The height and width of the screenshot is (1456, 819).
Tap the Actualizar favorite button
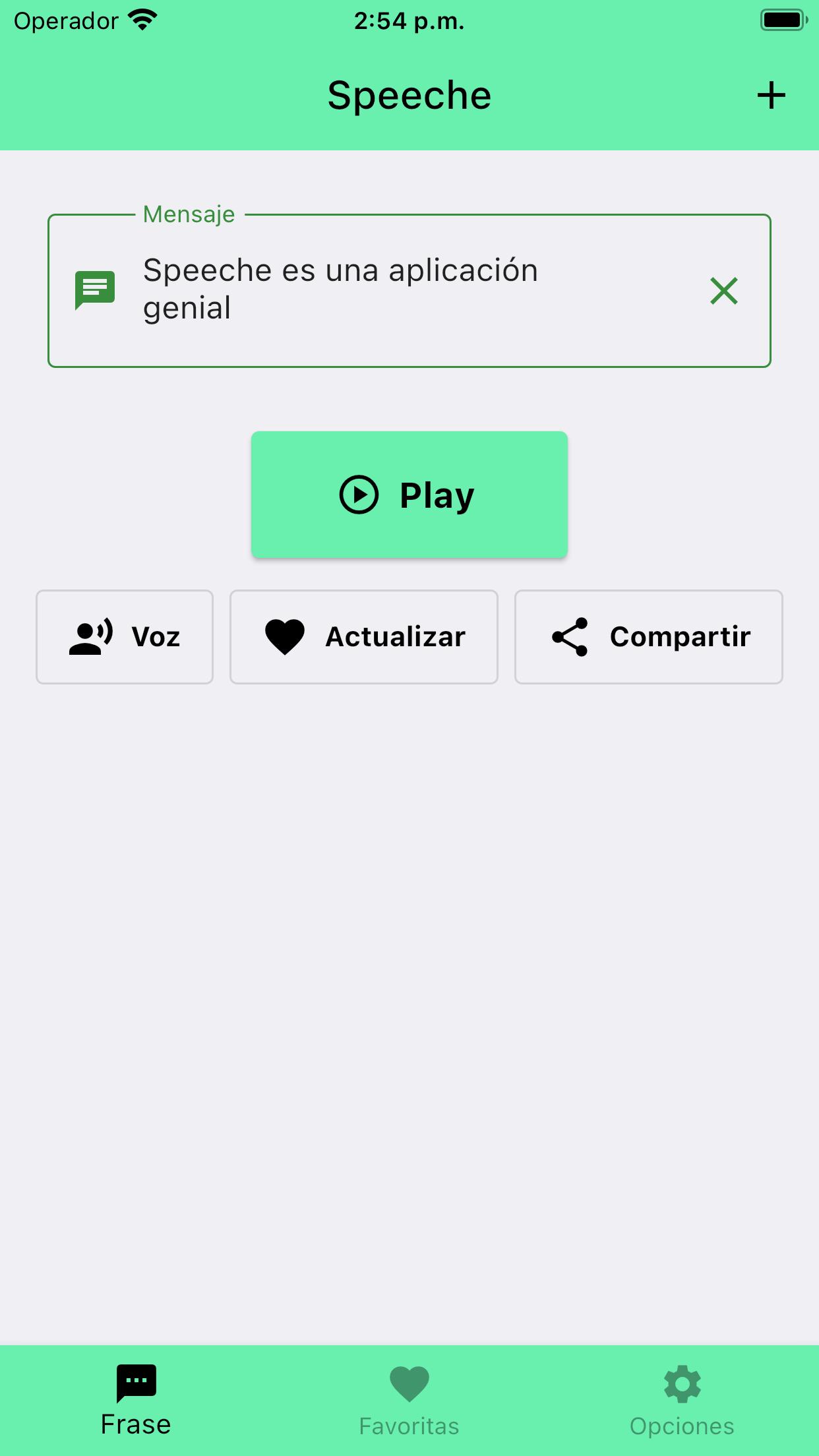pos(363,637)
